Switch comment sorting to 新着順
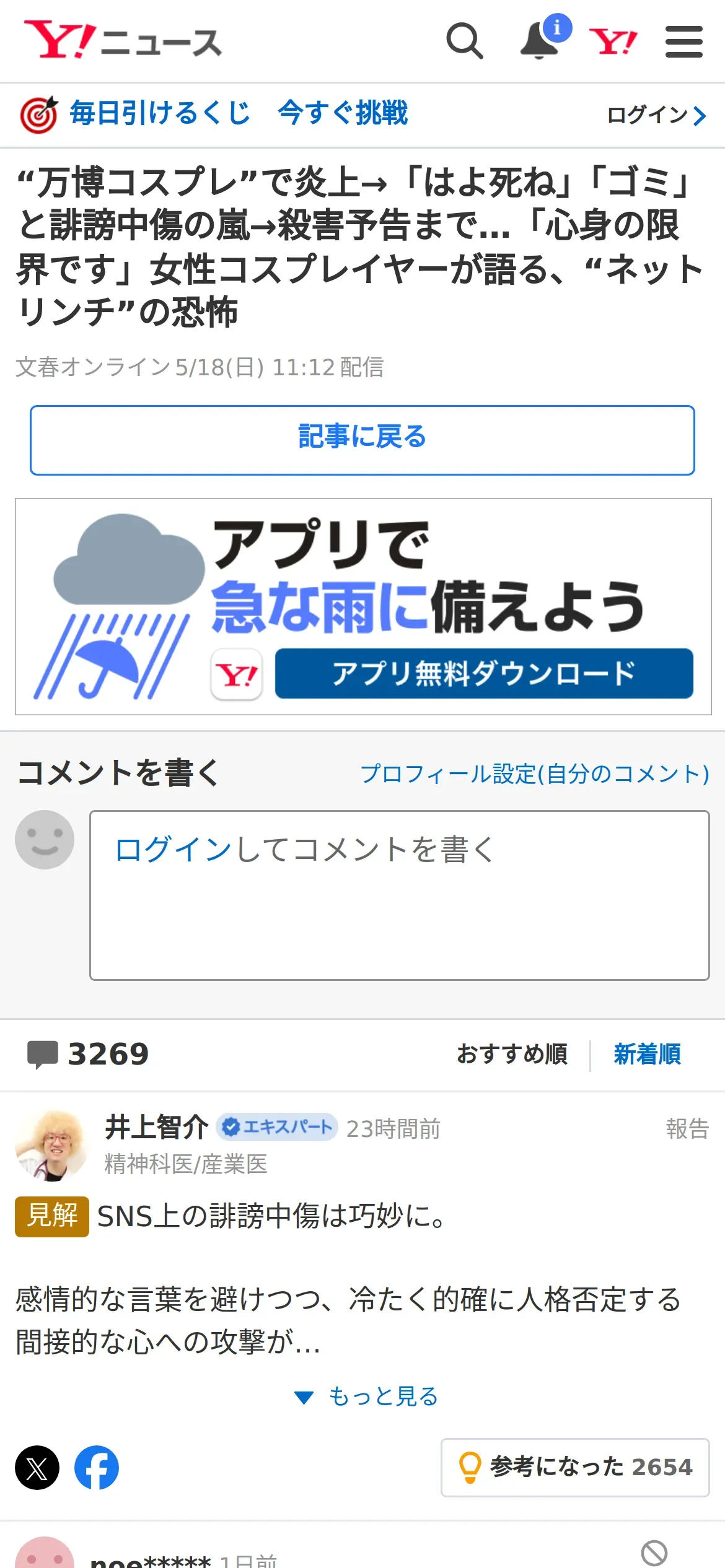This screenshot has height=1568, width=725. tap(647, 1054)
